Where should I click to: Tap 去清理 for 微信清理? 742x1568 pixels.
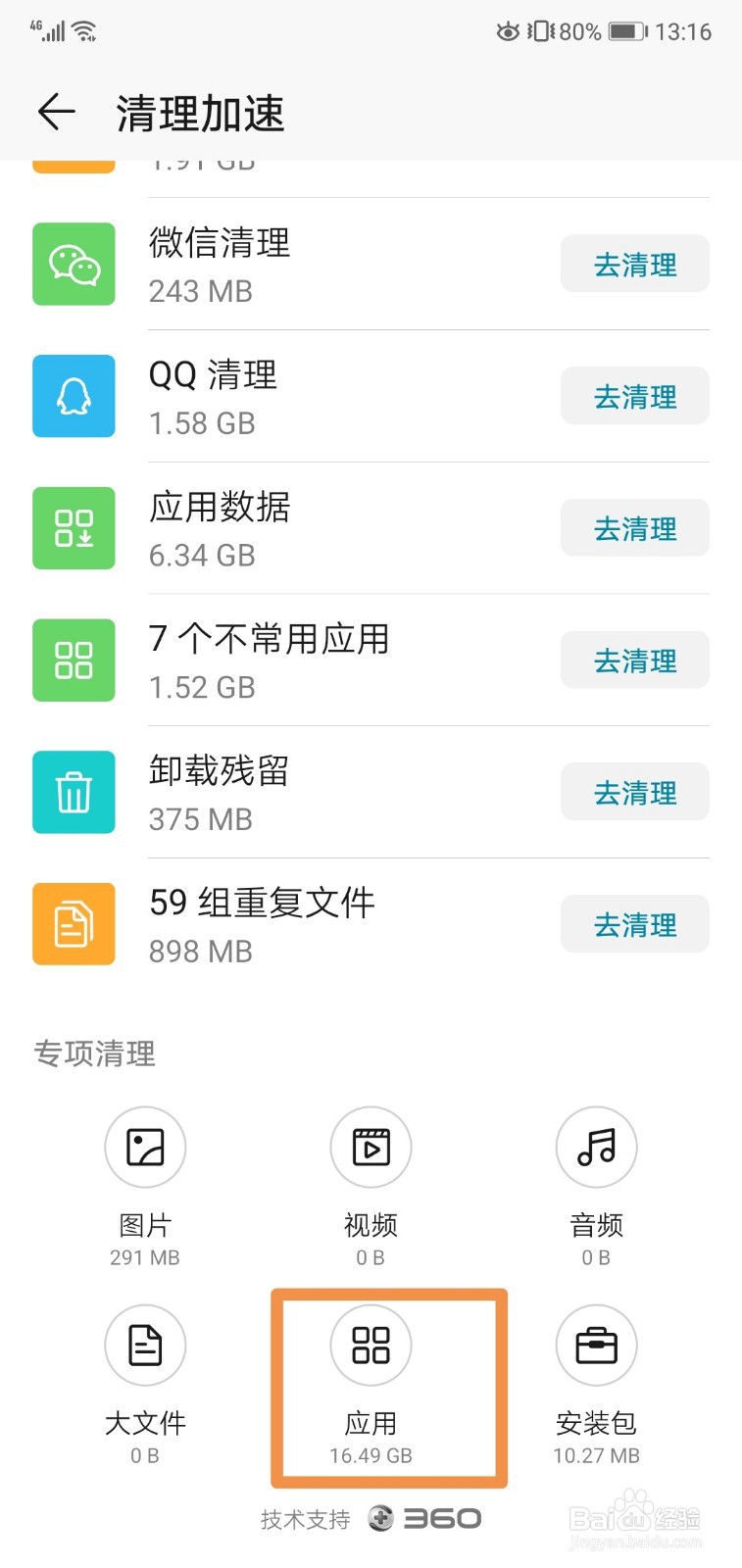click(x=634, y=264)
